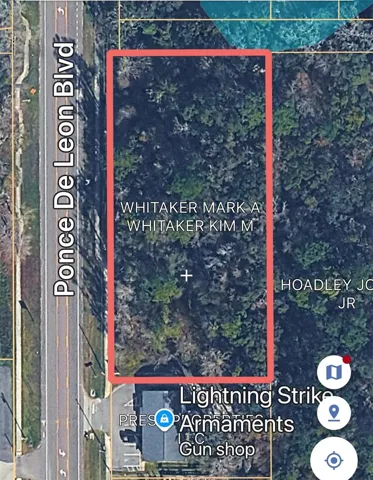Open the Lightning Strike Armaments shop marker

pos(164,419)
